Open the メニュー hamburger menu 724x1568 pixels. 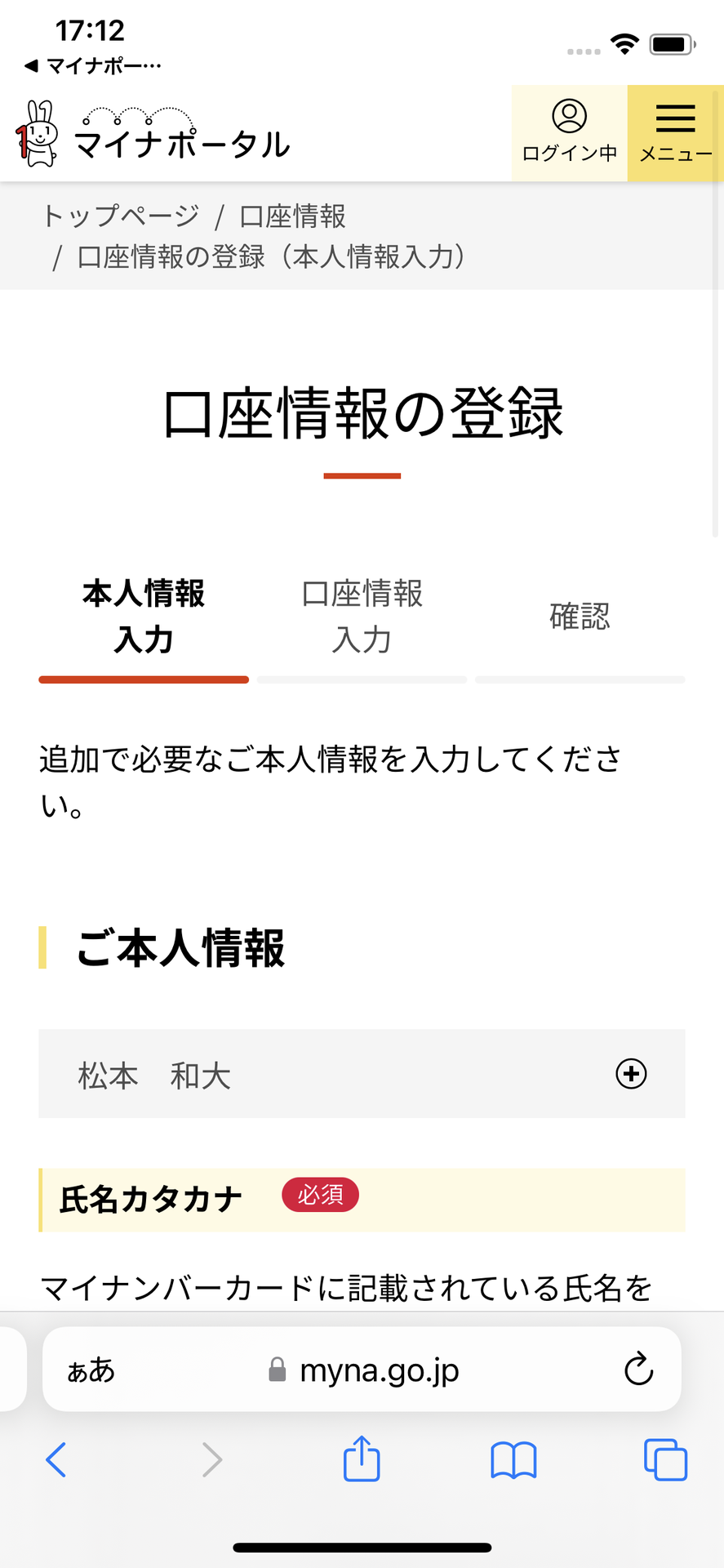pyautogui.click(x=675, y=133)
